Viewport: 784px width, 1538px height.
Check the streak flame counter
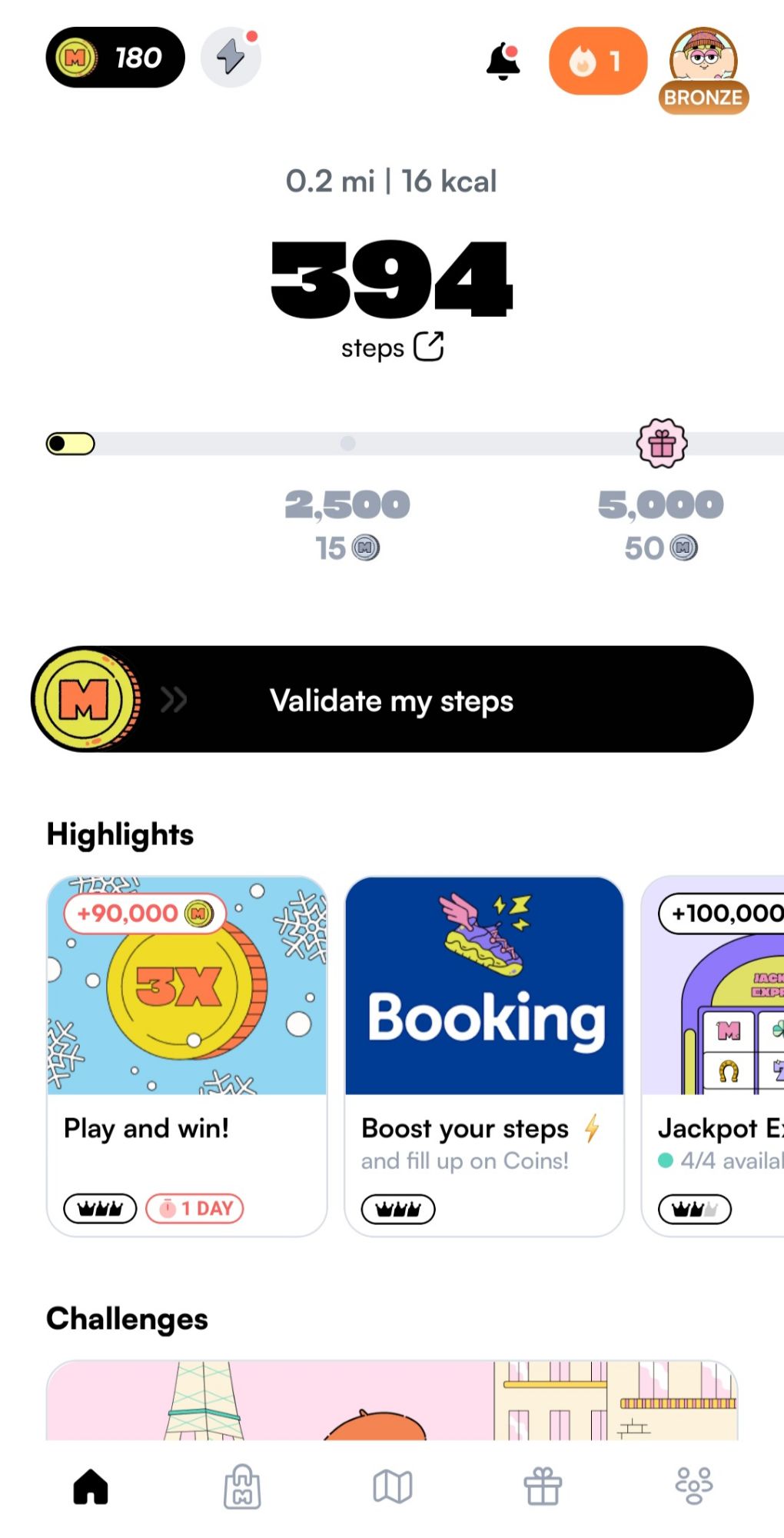tap(596, 61)
